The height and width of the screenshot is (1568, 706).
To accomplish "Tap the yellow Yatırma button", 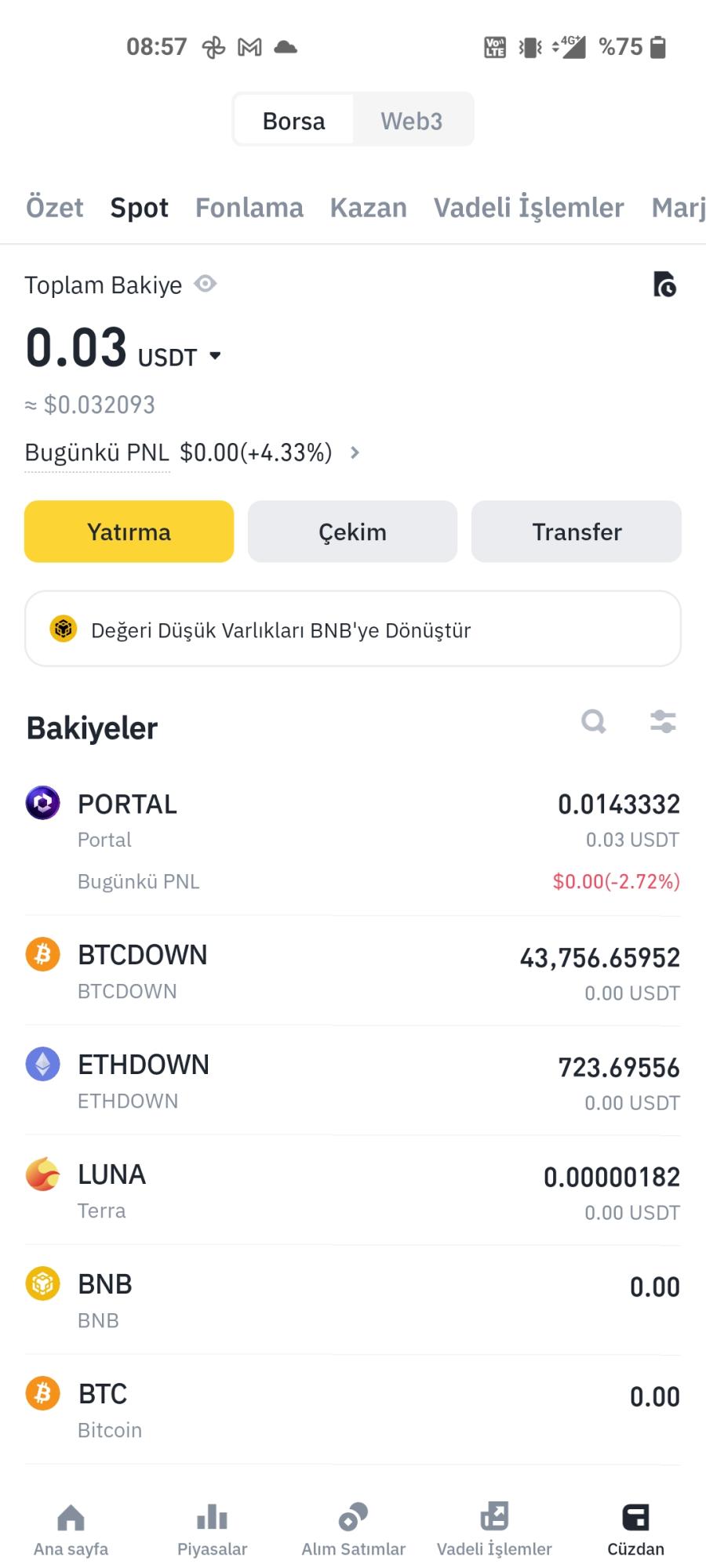I will pos(129,532).
